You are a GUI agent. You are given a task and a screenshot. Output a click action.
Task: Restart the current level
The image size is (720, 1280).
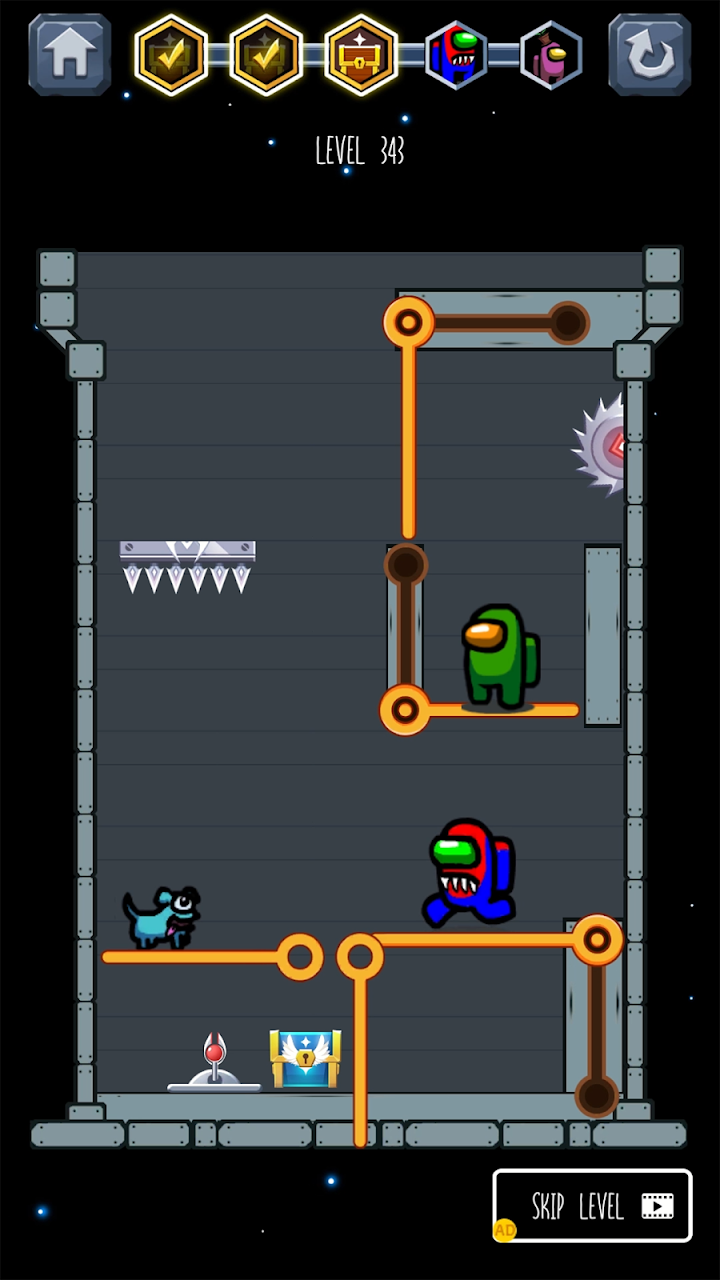click(x=649, y=55)
